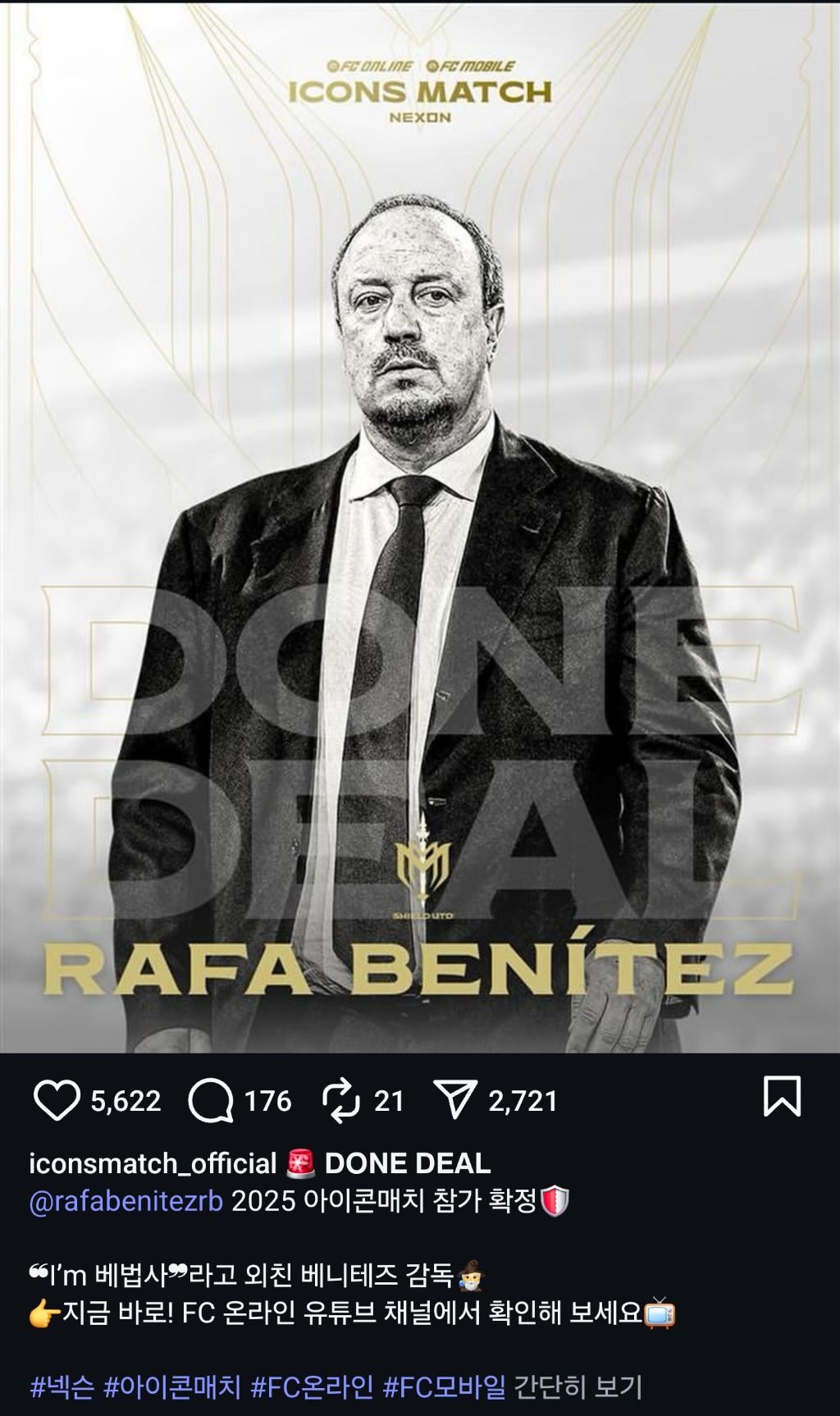Like the iconsmatch_official post

click(x=57, y=1100)
